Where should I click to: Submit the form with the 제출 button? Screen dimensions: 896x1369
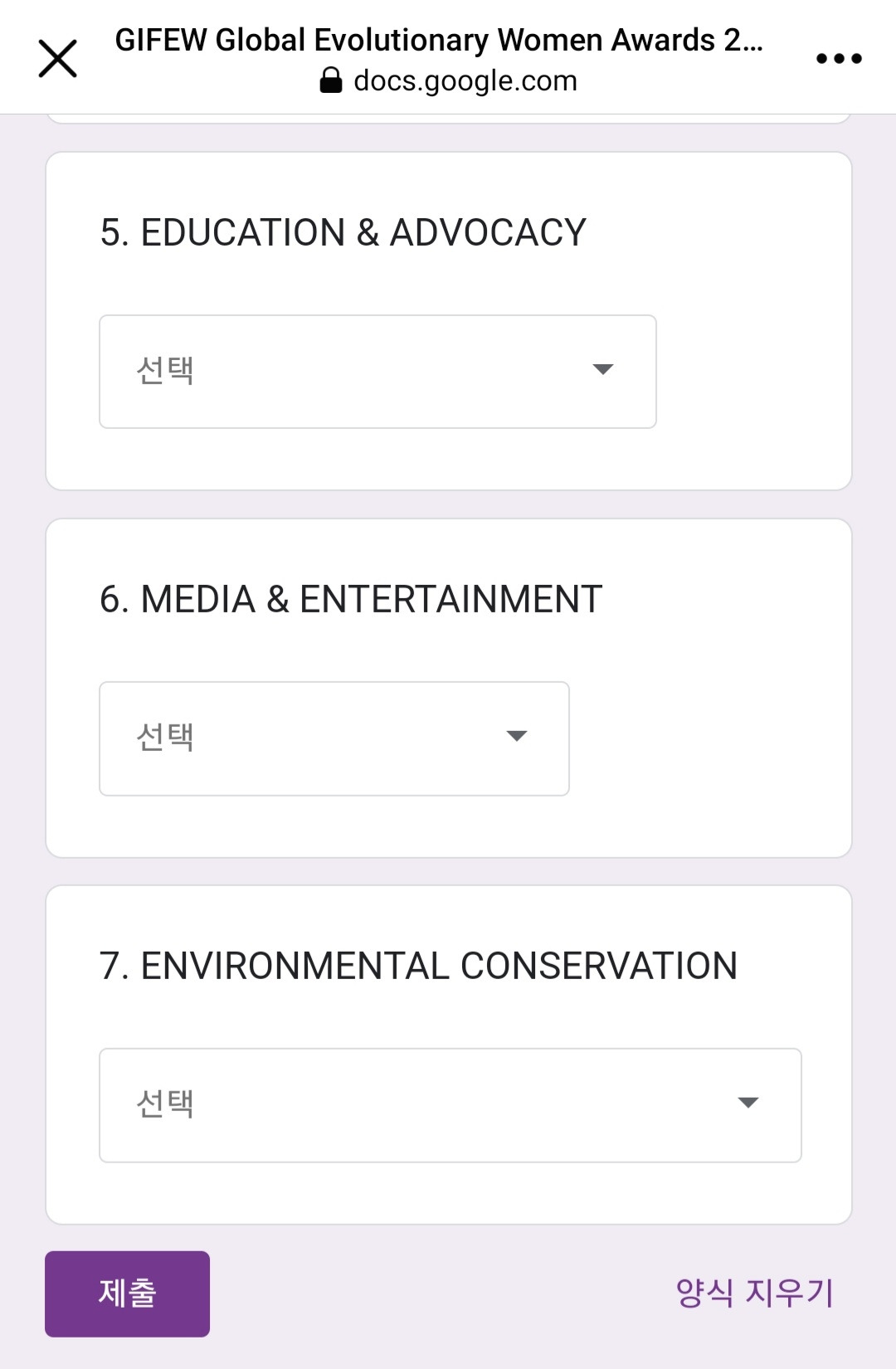pos(126,1293)
